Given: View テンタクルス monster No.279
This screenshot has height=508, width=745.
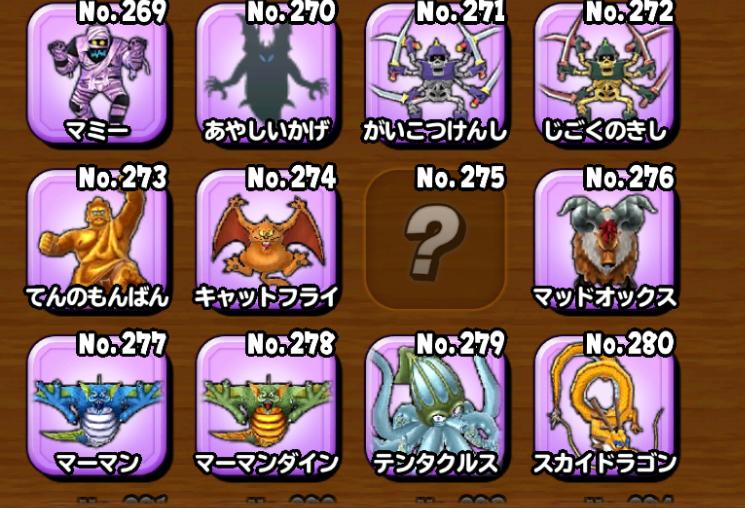Looking at the screenshot, I should point(435,409).
